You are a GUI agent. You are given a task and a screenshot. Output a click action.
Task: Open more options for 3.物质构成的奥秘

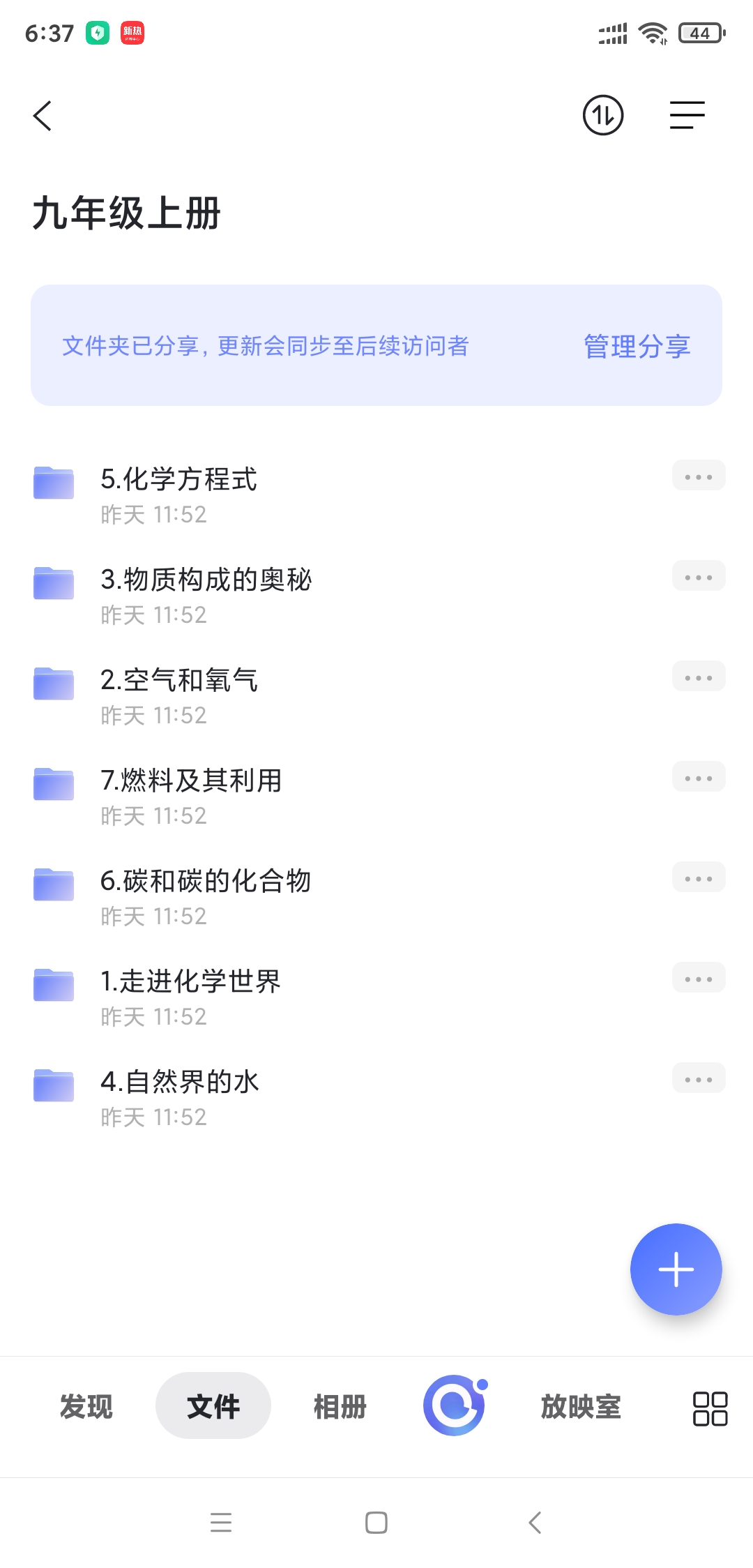(698, 578)
